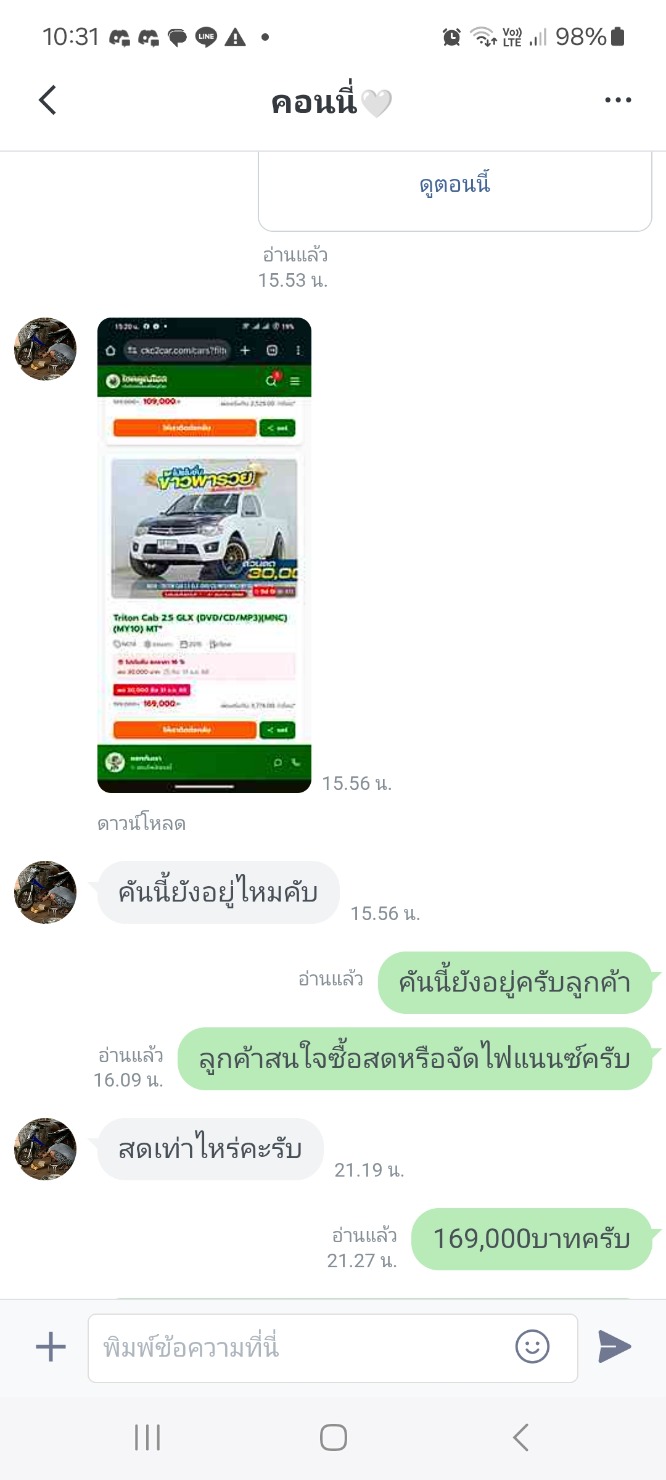Viewport: 666px width, 1480px height.
Task: Open the emoji and sticker picker
Action: pyautogui.click(x=532, y=1347)
